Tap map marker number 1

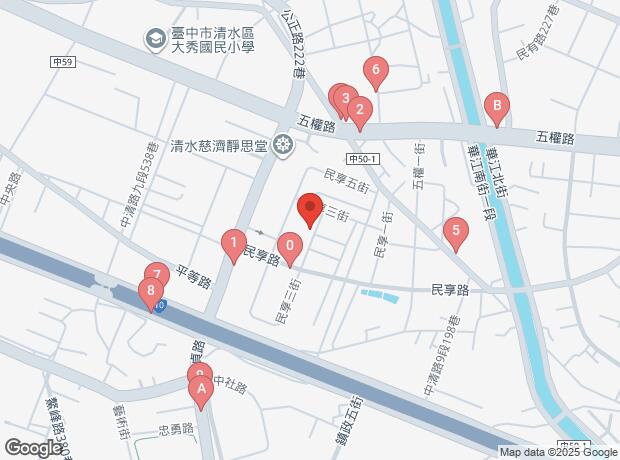(x=232, y=242)
